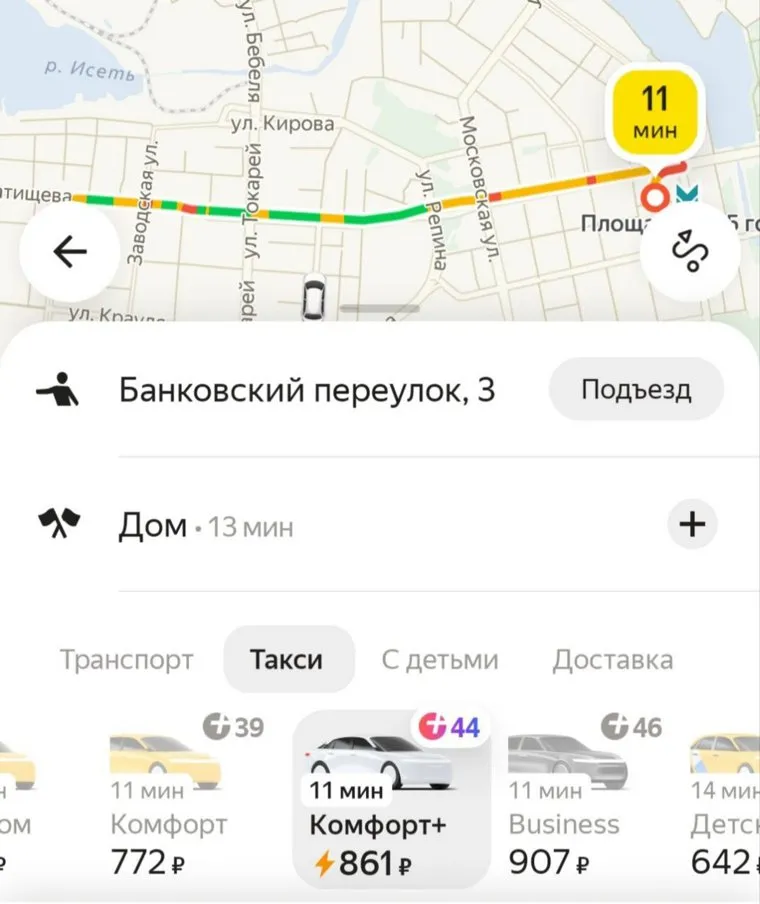Tap the Подъезд entrance chip

click(636, 389)
